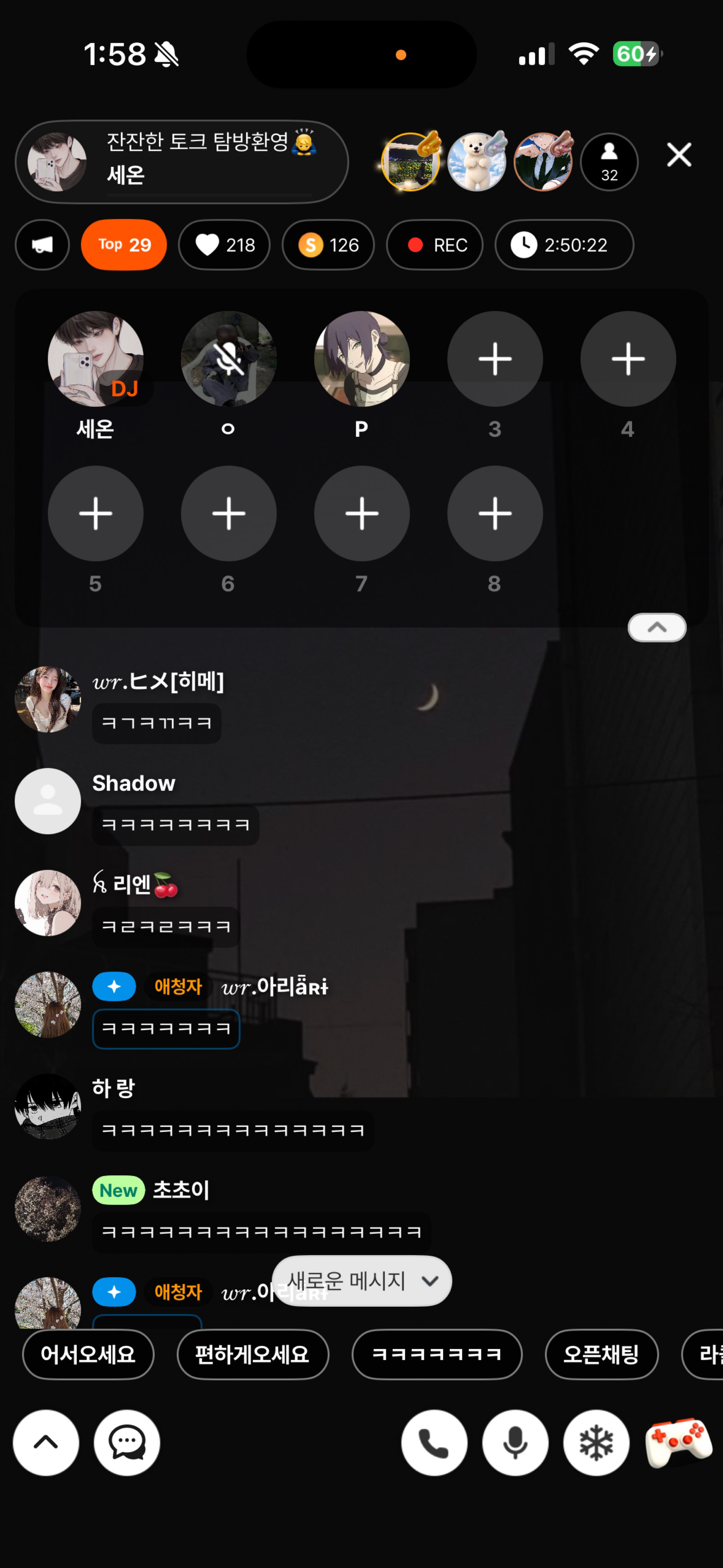Screen dimensions: 723x1568
Task: Open DJ 세온's seat avatar
Action: [96, 359]
